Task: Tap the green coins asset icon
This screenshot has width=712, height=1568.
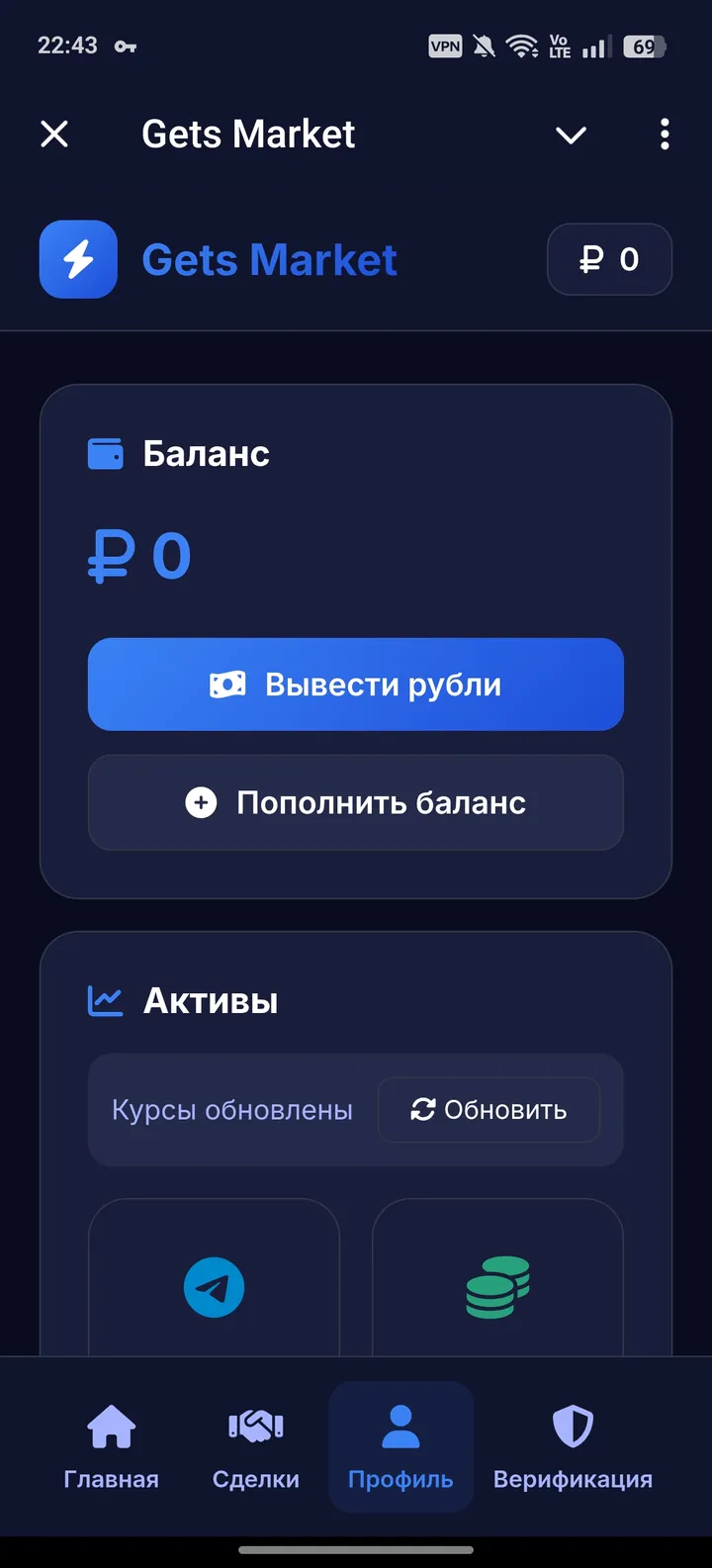Action: 498,1287
